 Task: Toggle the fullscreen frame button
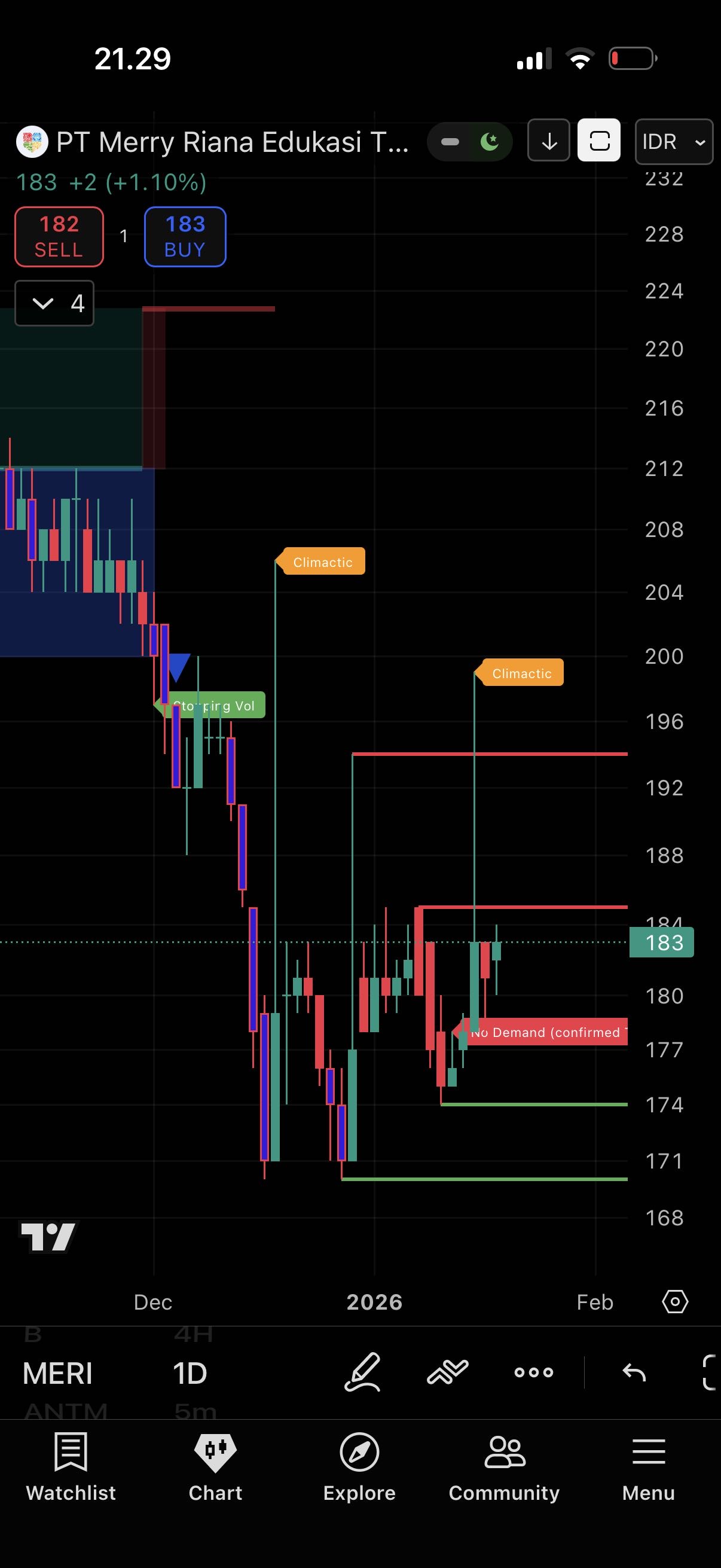click(598, 141)
